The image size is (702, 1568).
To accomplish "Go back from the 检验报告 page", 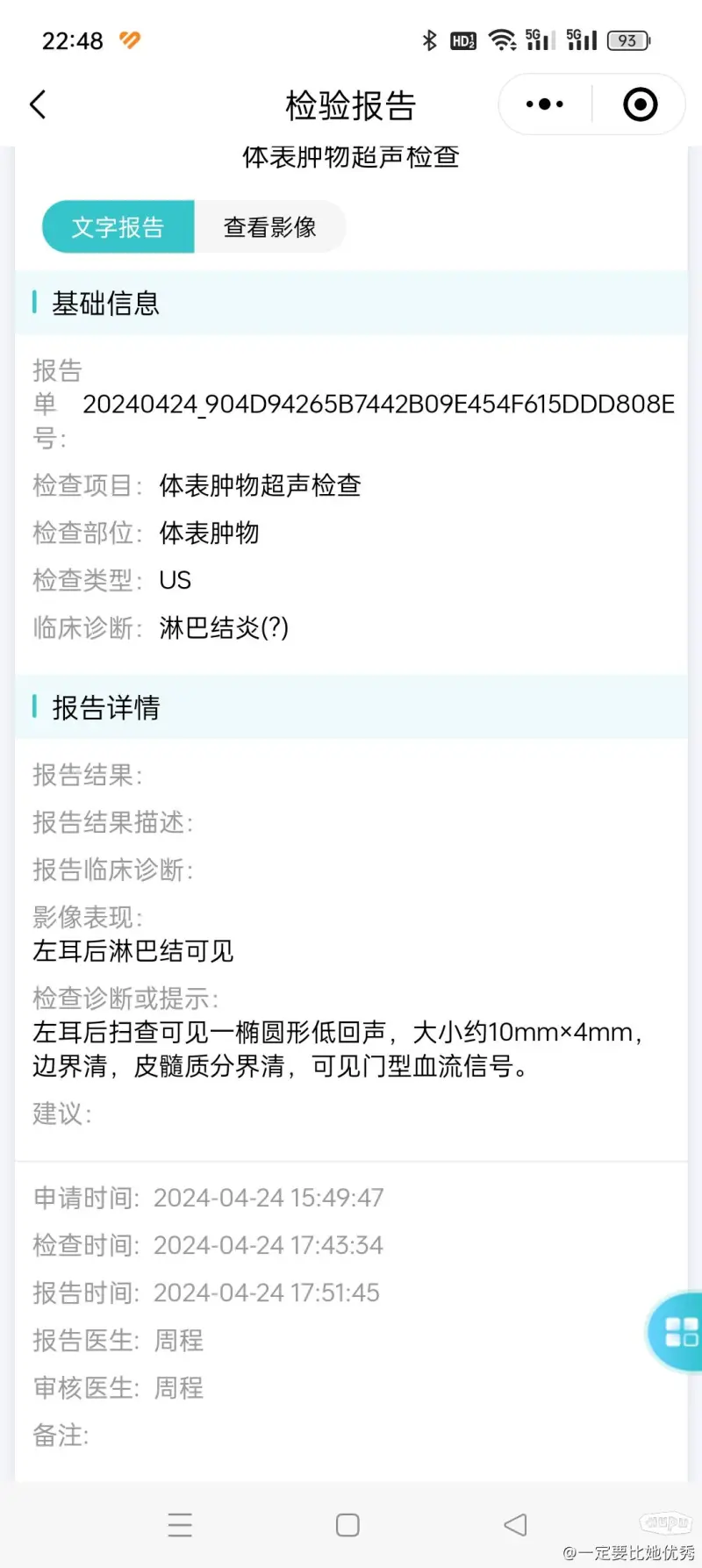I will click(38, 104).
